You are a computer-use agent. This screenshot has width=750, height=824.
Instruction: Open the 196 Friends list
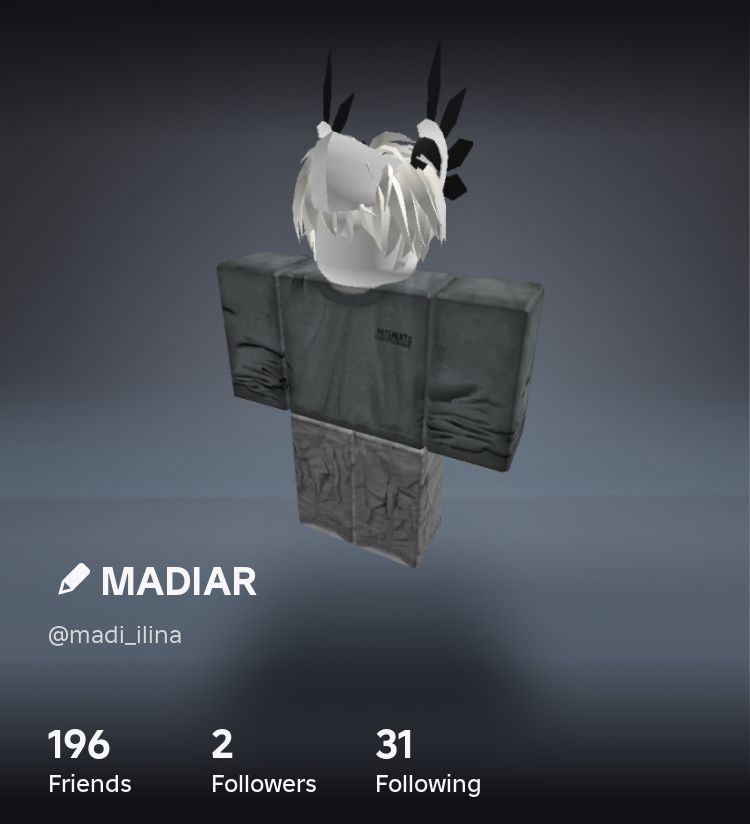click(x=88, y=762)
